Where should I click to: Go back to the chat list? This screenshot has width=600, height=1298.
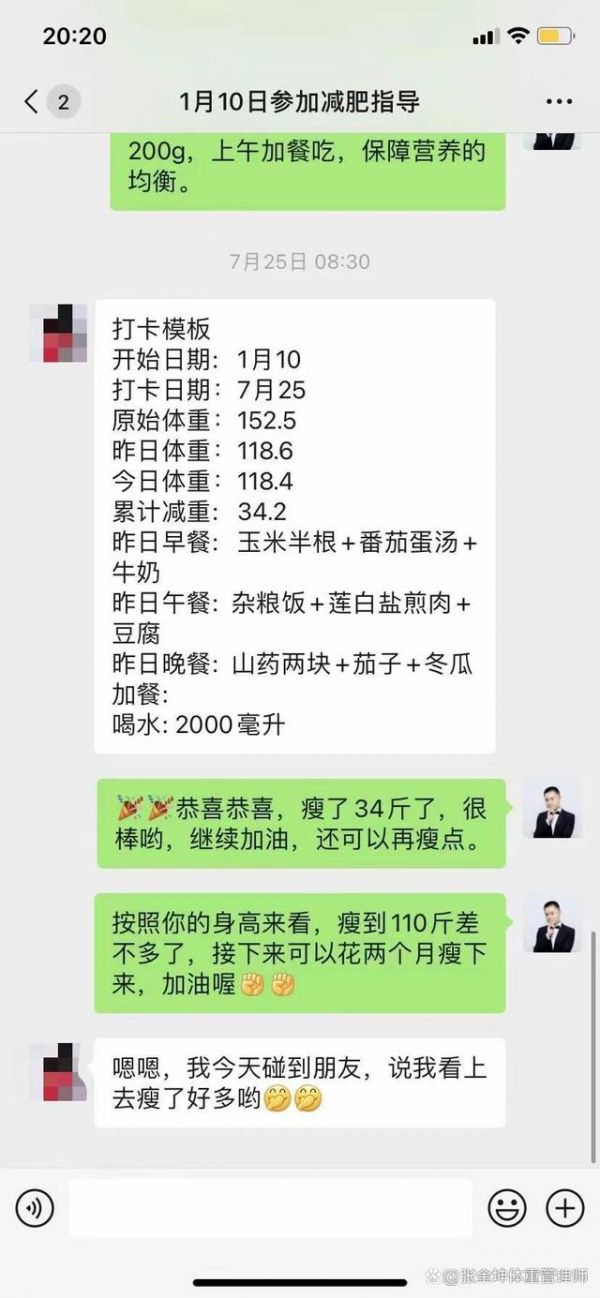[35, 101]
